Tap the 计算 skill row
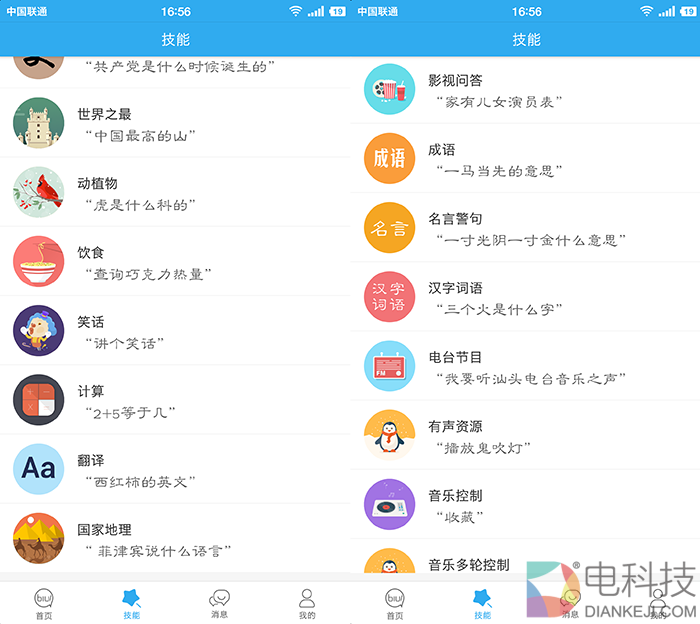This screenshot has width=700, height=624. point(175,400)
